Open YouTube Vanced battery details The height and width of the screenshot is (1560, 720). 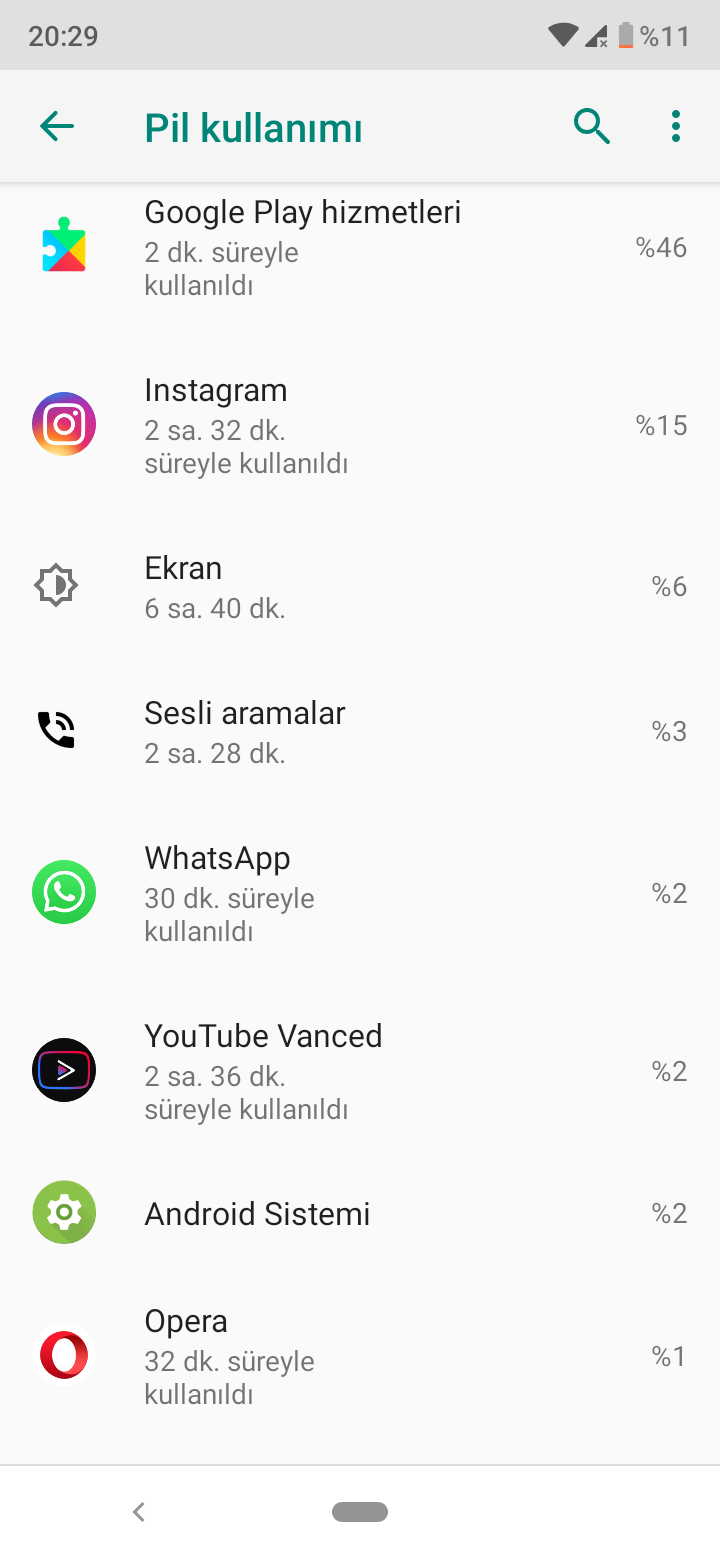(360, 1071)
